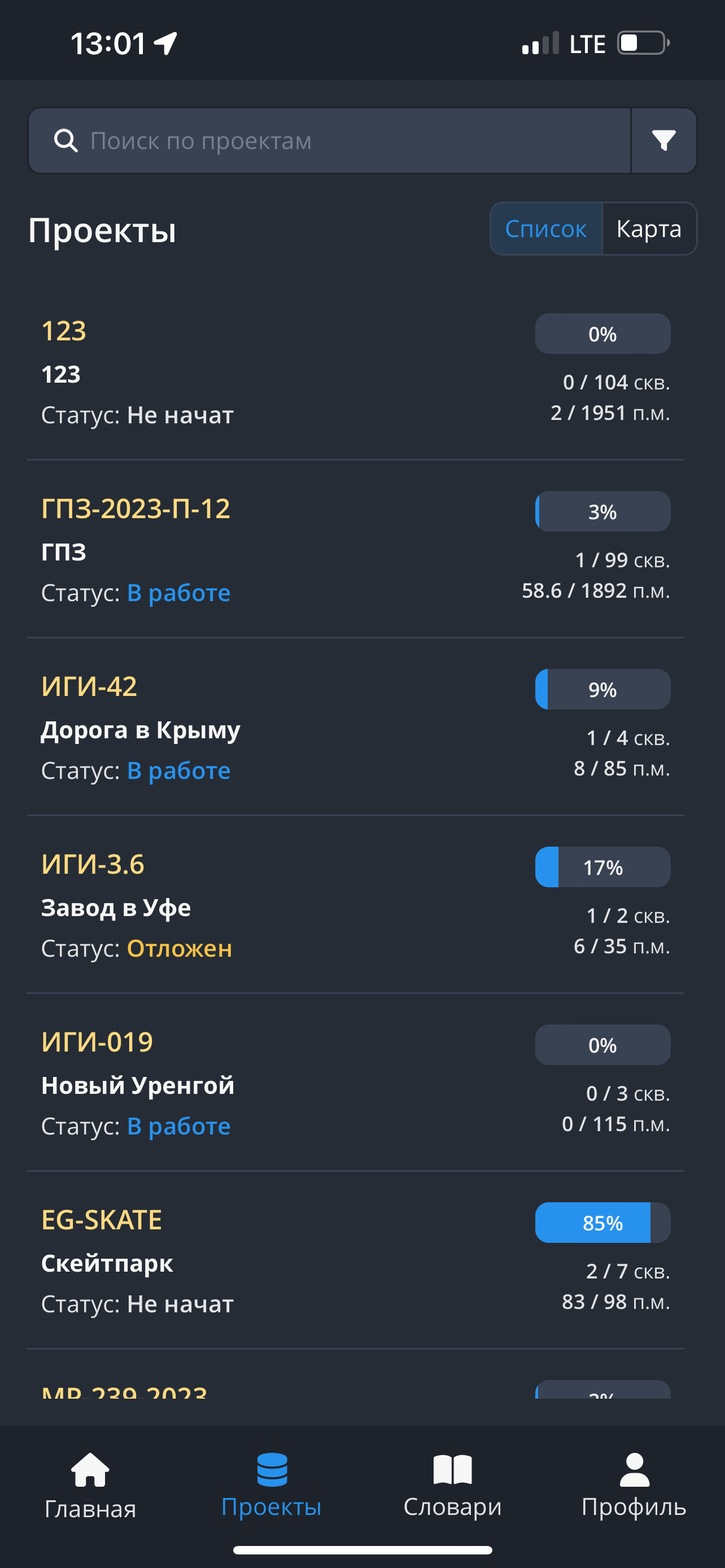Open the filter funnel icon
The height and width of the screenshot is (1568, 725).
663,141
